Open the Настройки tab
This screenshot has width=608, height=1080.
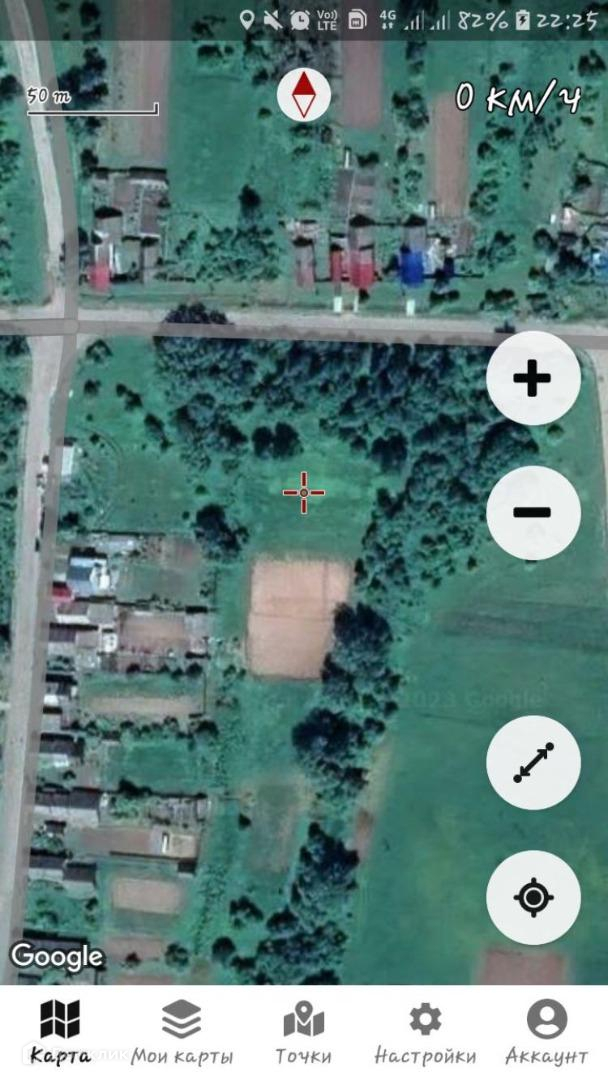(x=425, y=1033)
